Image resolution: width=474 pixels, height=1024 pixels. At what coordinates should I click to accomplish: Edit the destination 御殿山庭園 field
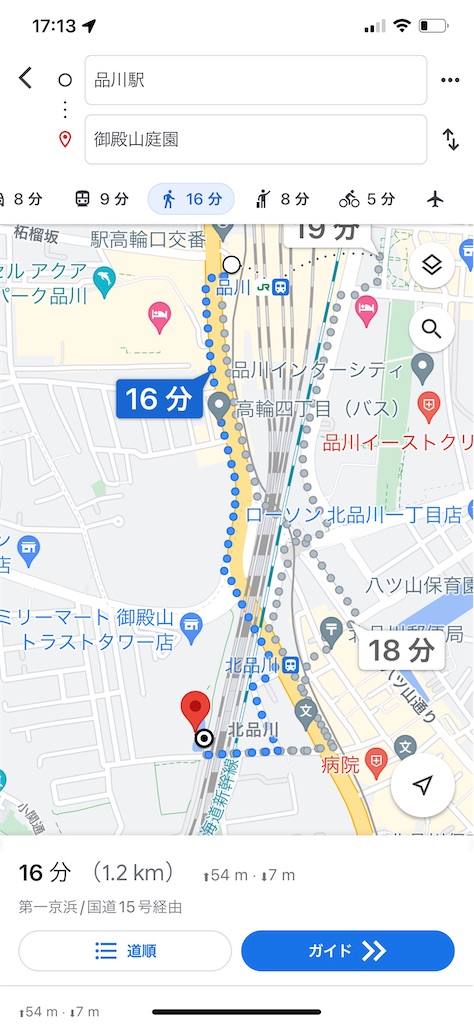coord(256,139)
